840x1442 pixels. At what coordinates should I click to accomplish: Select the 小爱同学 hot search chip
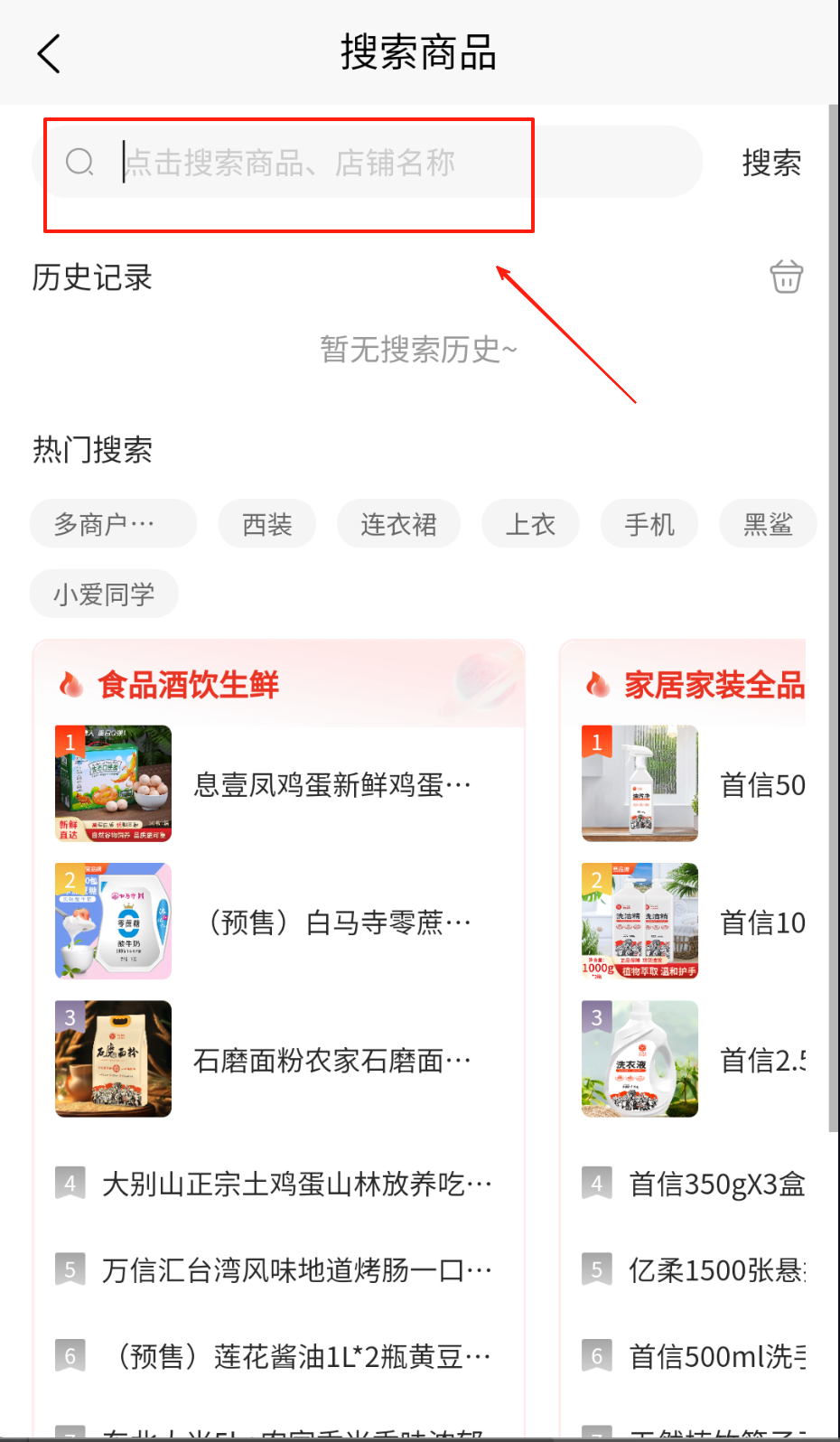(x=104, y=594)
